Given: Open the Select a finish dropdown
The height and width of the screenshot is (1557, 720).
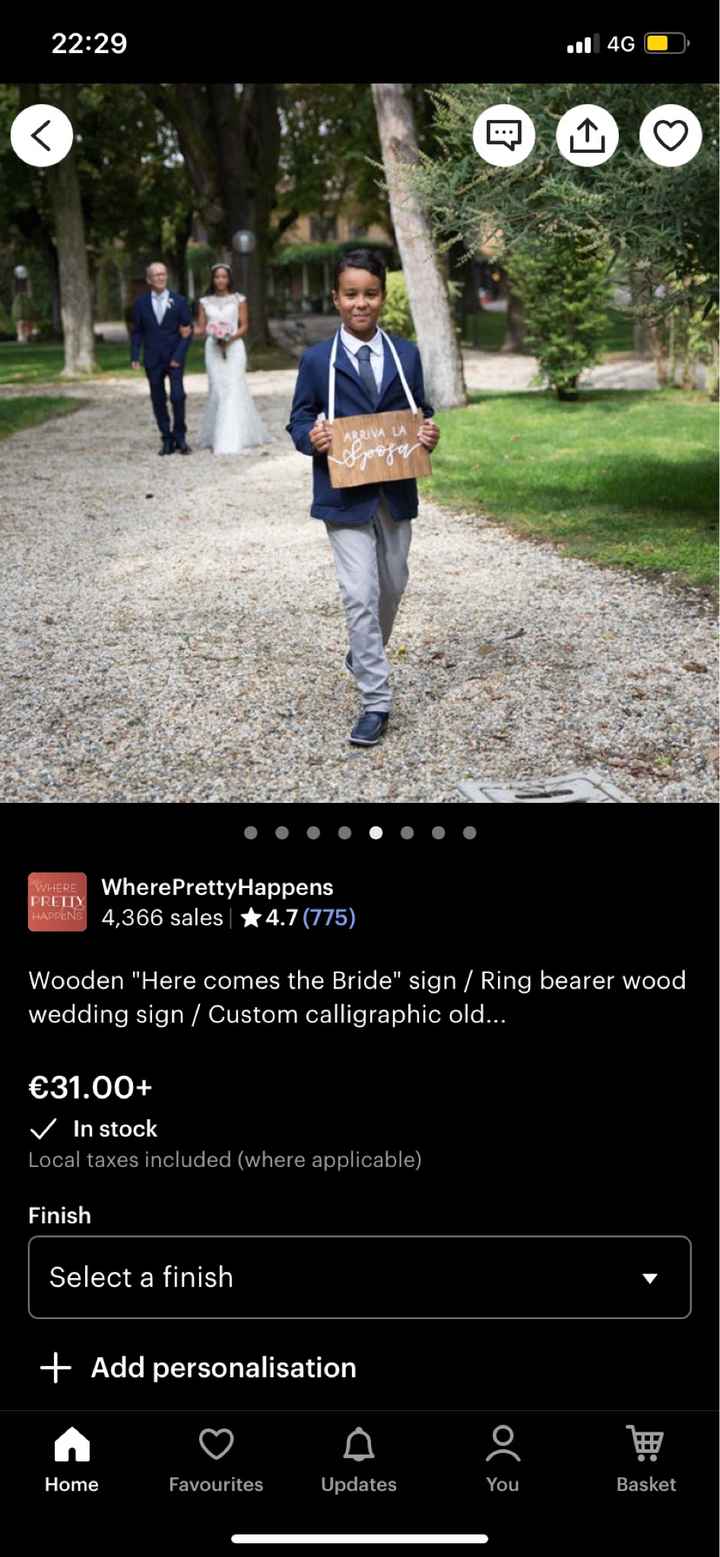Looking at the screenshot, I should (359, 1277).
